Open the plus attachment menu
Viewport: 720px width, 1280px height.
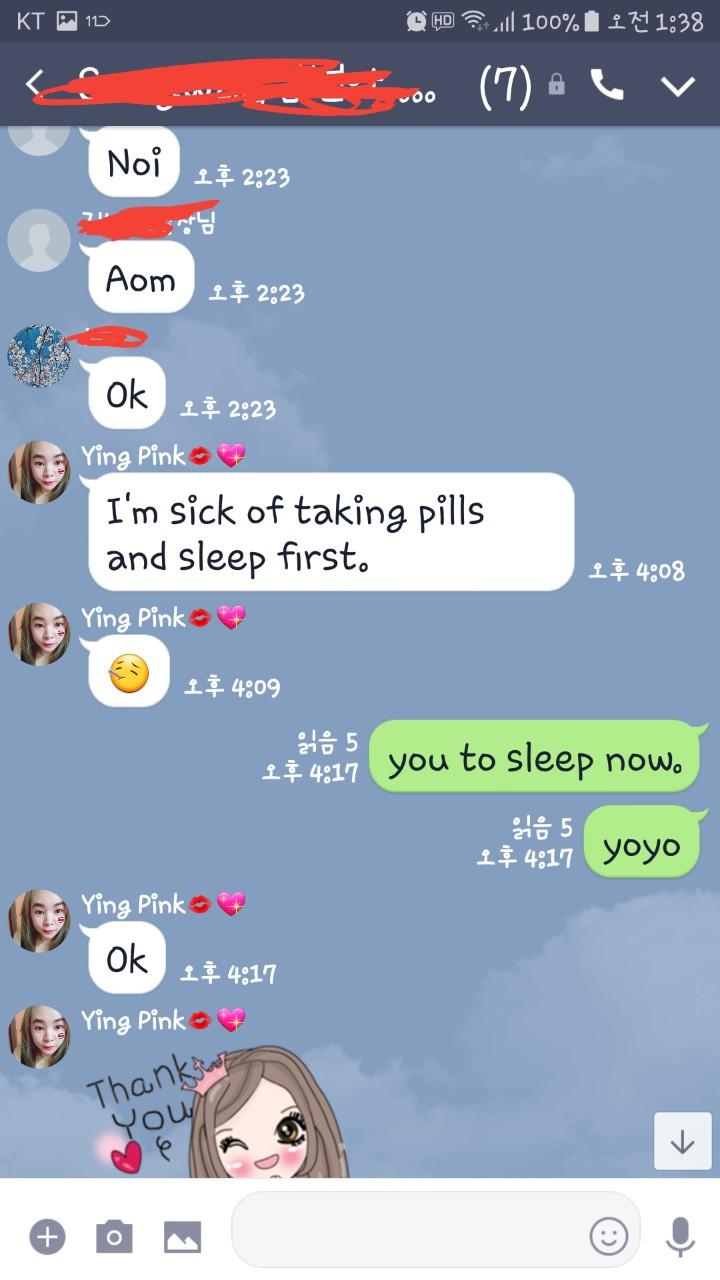[x=47, y=1236]
